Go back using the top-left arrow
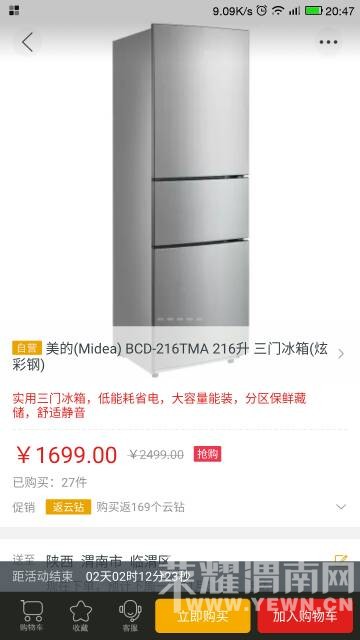 click(x=27, y=42)
